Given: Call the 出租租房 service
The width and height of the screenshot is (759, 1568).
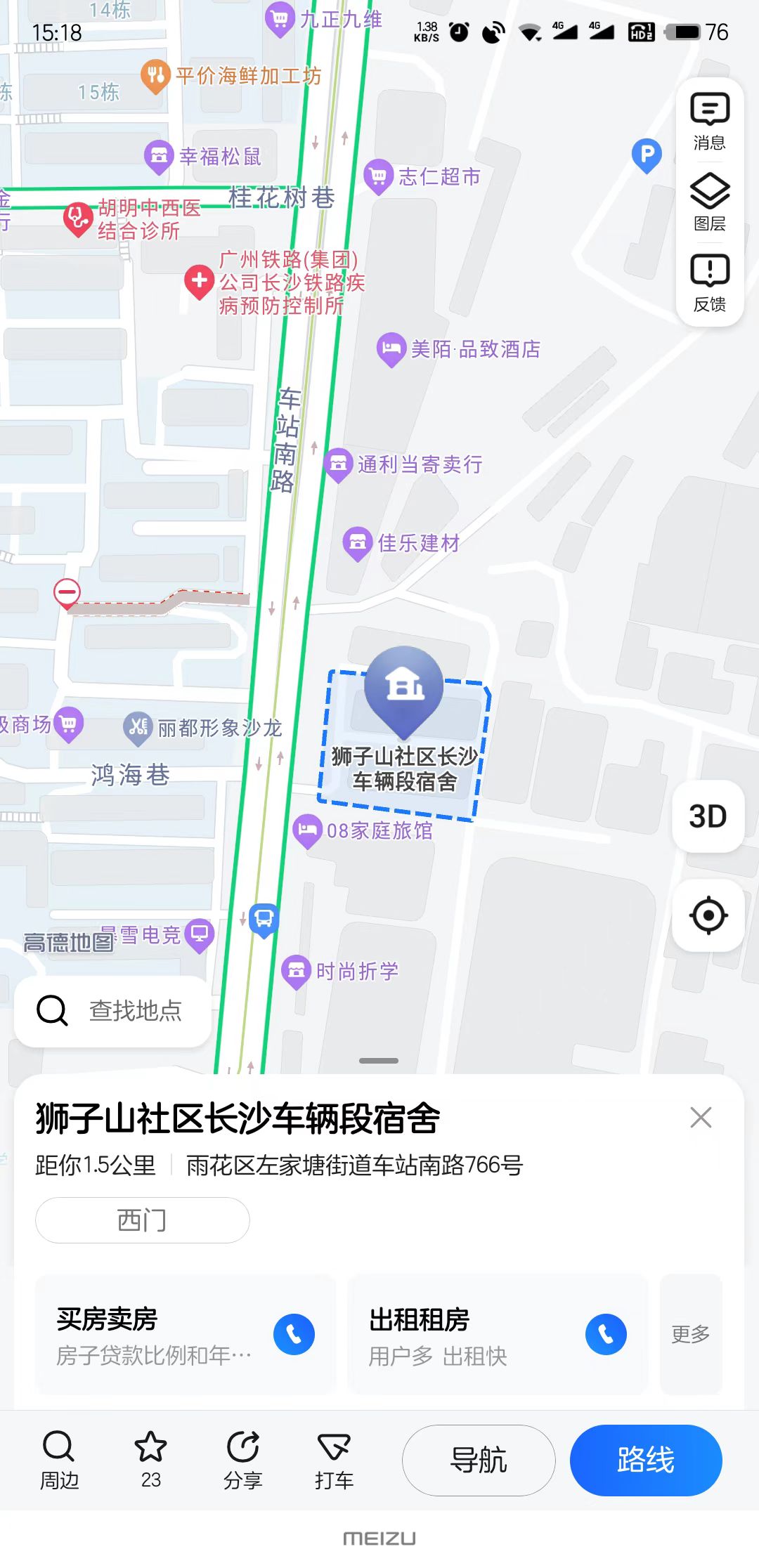Looking at the screenshot, I should point(606,1334).
